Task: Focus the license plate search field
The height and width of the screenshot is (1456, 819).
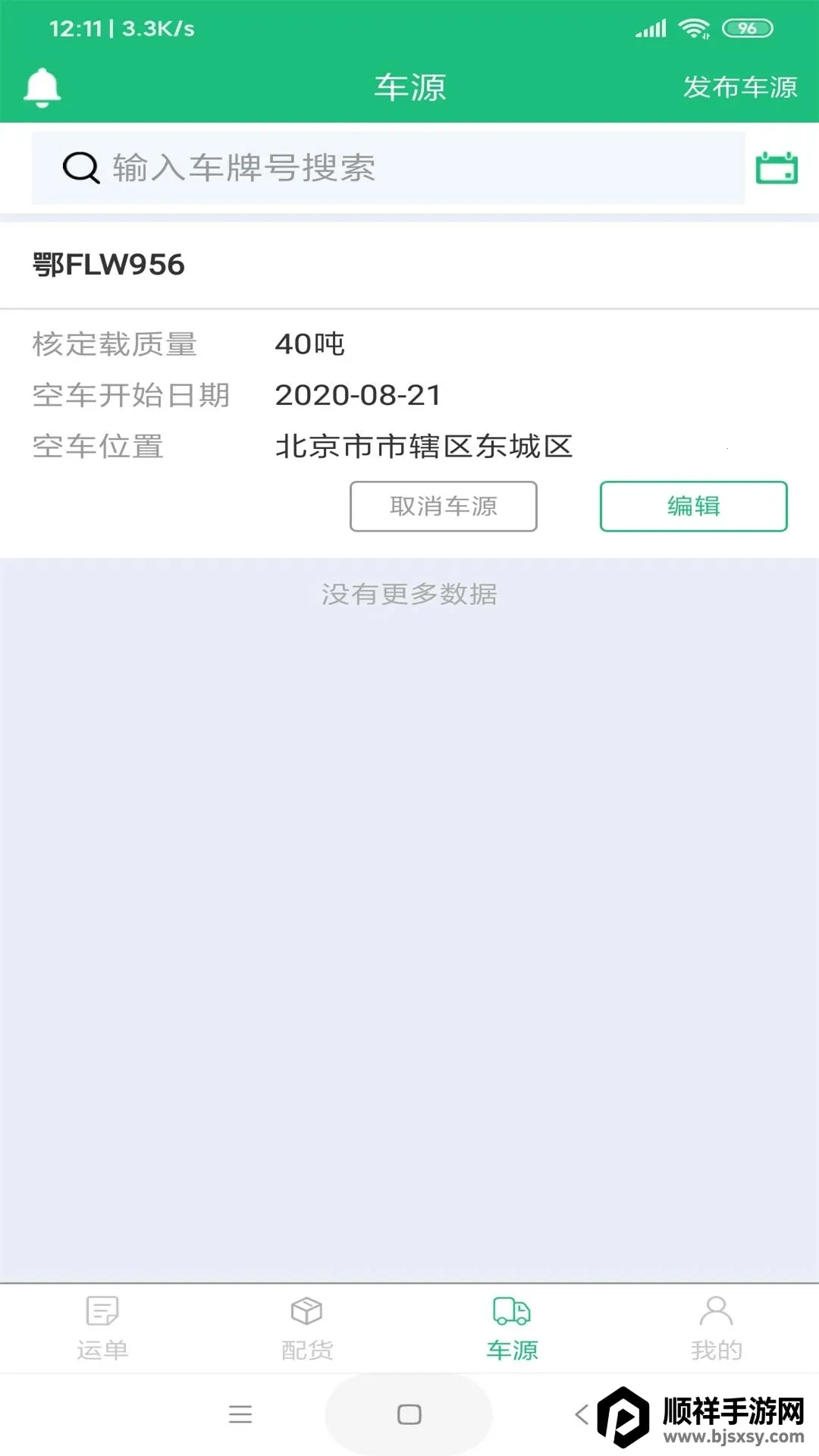Action: pos(387,168)
